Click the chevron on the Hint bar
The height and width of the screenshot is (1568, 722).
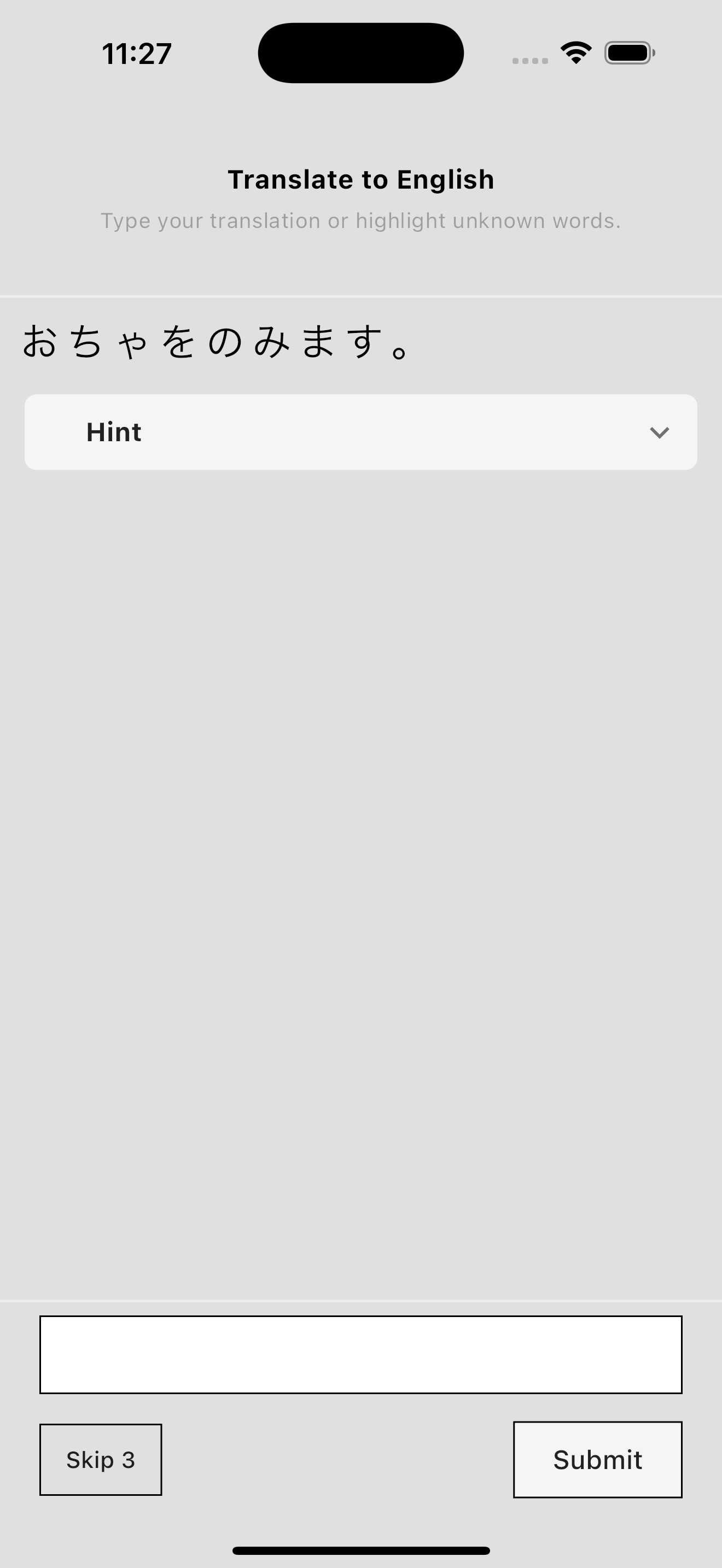pos(659,433)
